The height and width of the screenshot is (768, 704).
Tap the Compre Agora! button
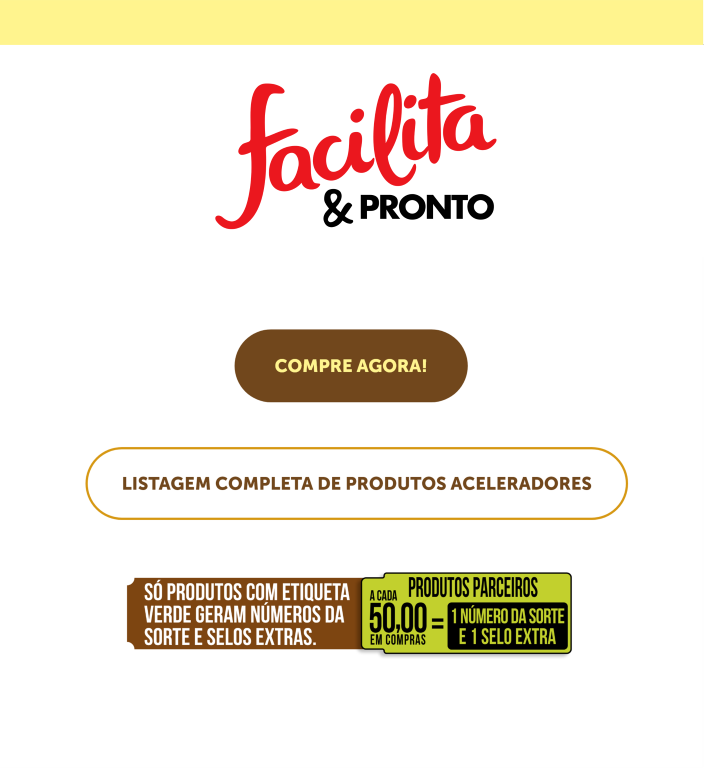click(x=351, y=366)
